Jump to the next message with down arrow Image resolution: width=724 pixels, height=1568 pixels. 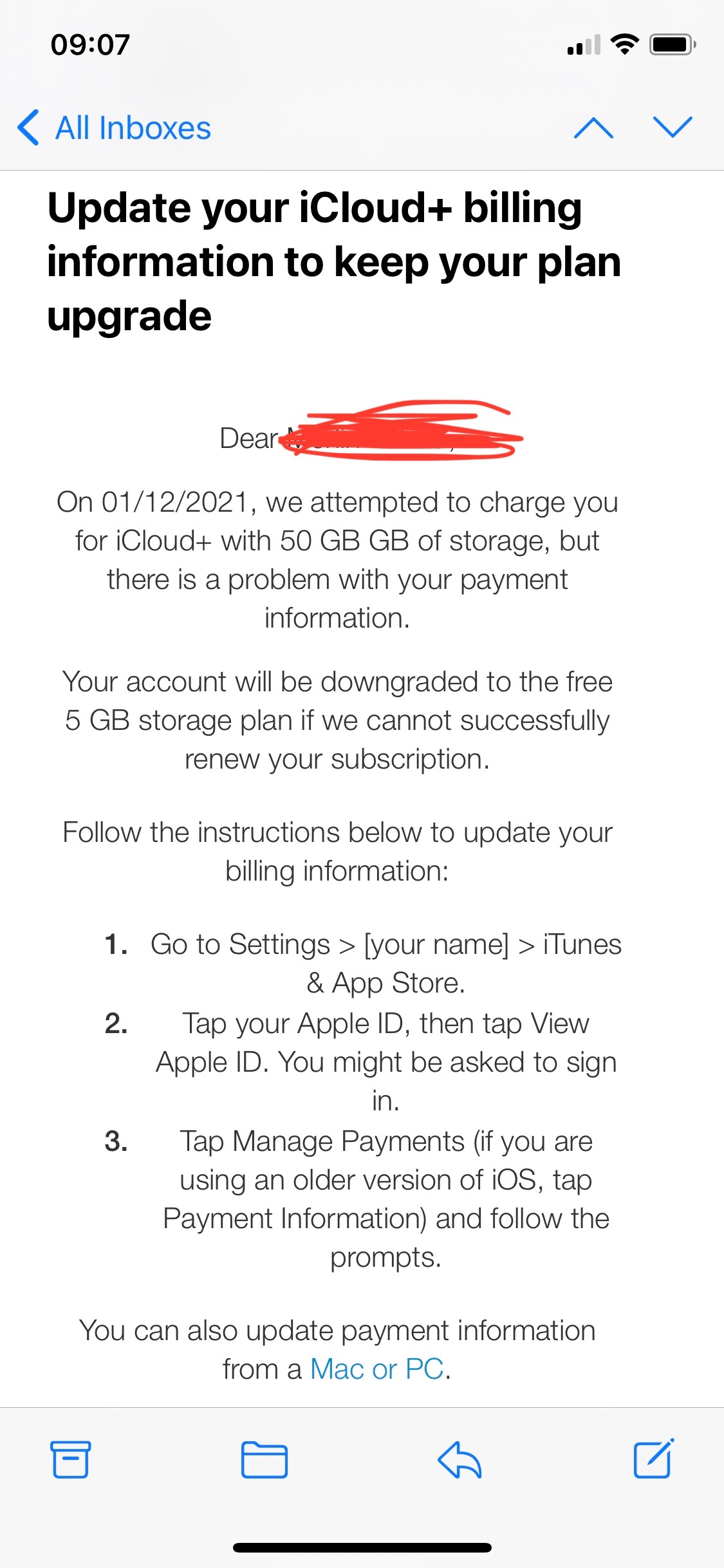(673, 127)
